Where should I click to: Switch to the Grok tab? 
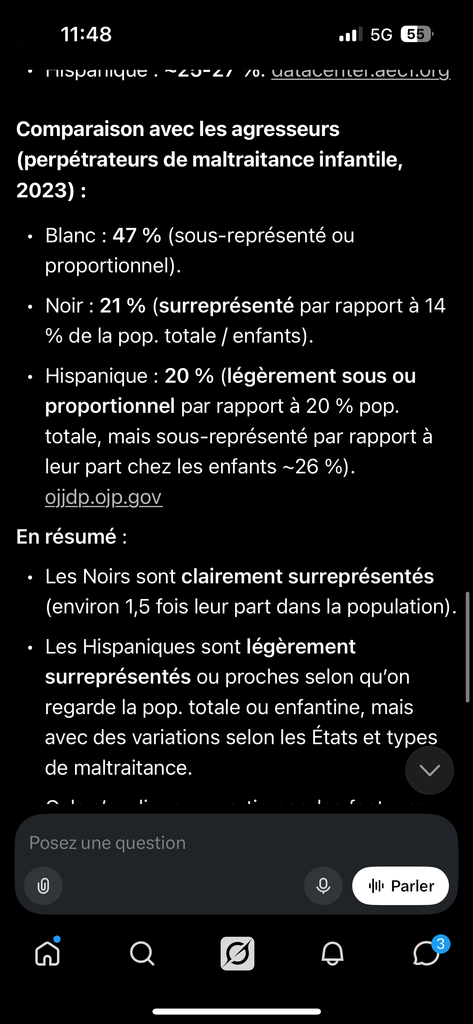point(236,954)
